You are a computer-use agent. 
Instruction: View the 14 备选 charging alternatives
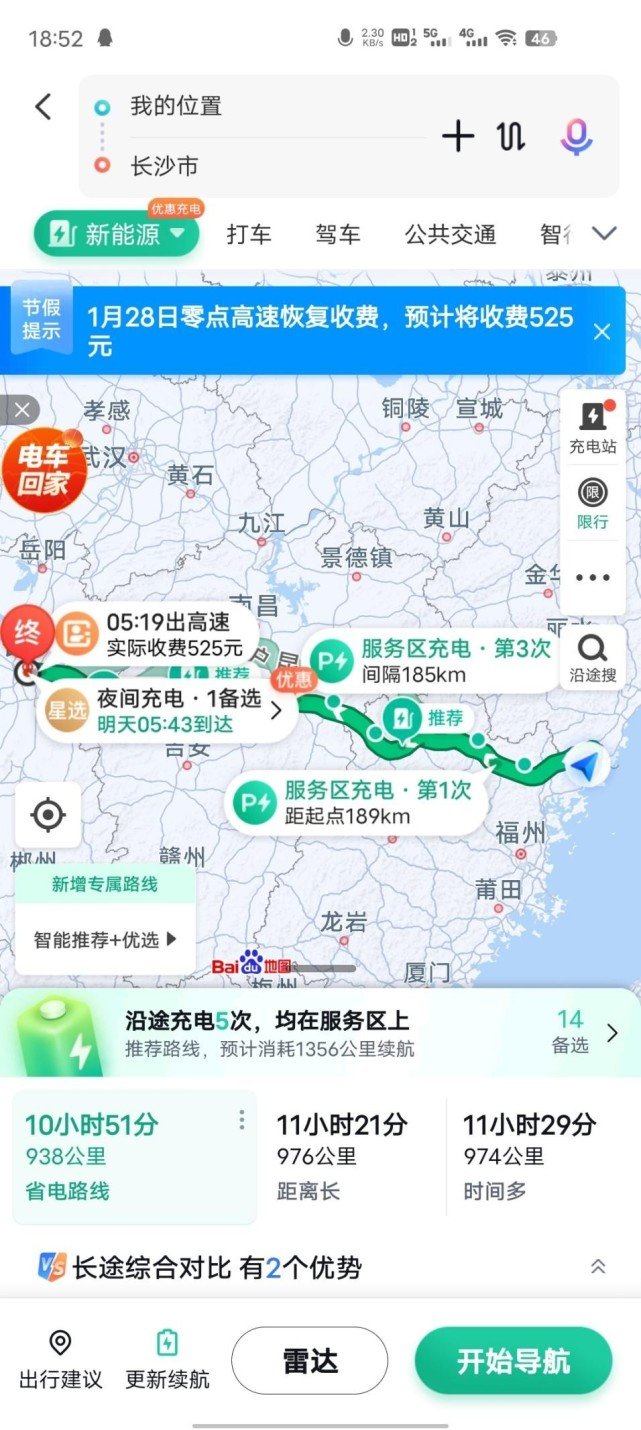[583, 1032]
